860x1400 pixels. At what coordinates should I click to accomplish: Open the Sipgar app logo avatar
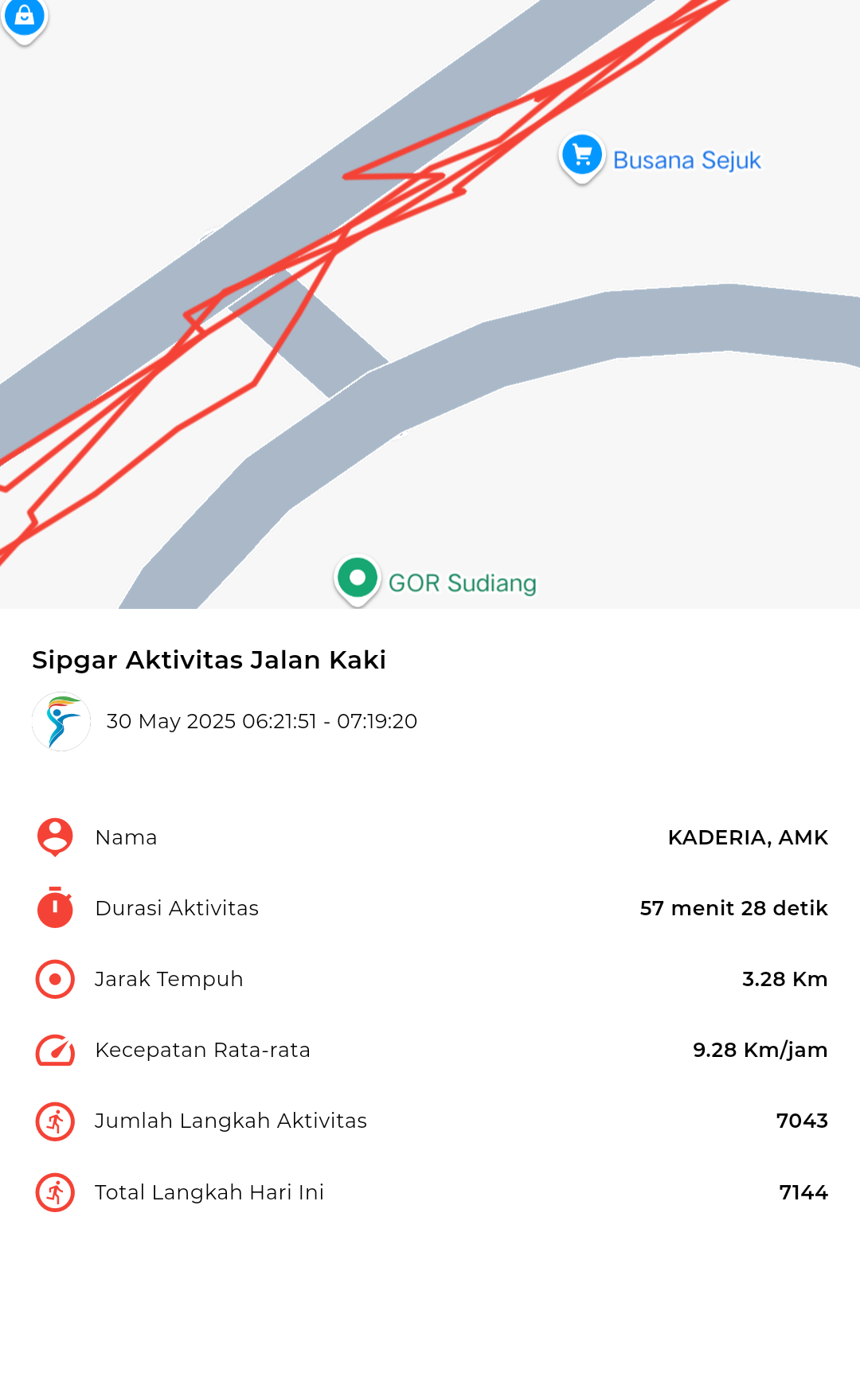61,721
